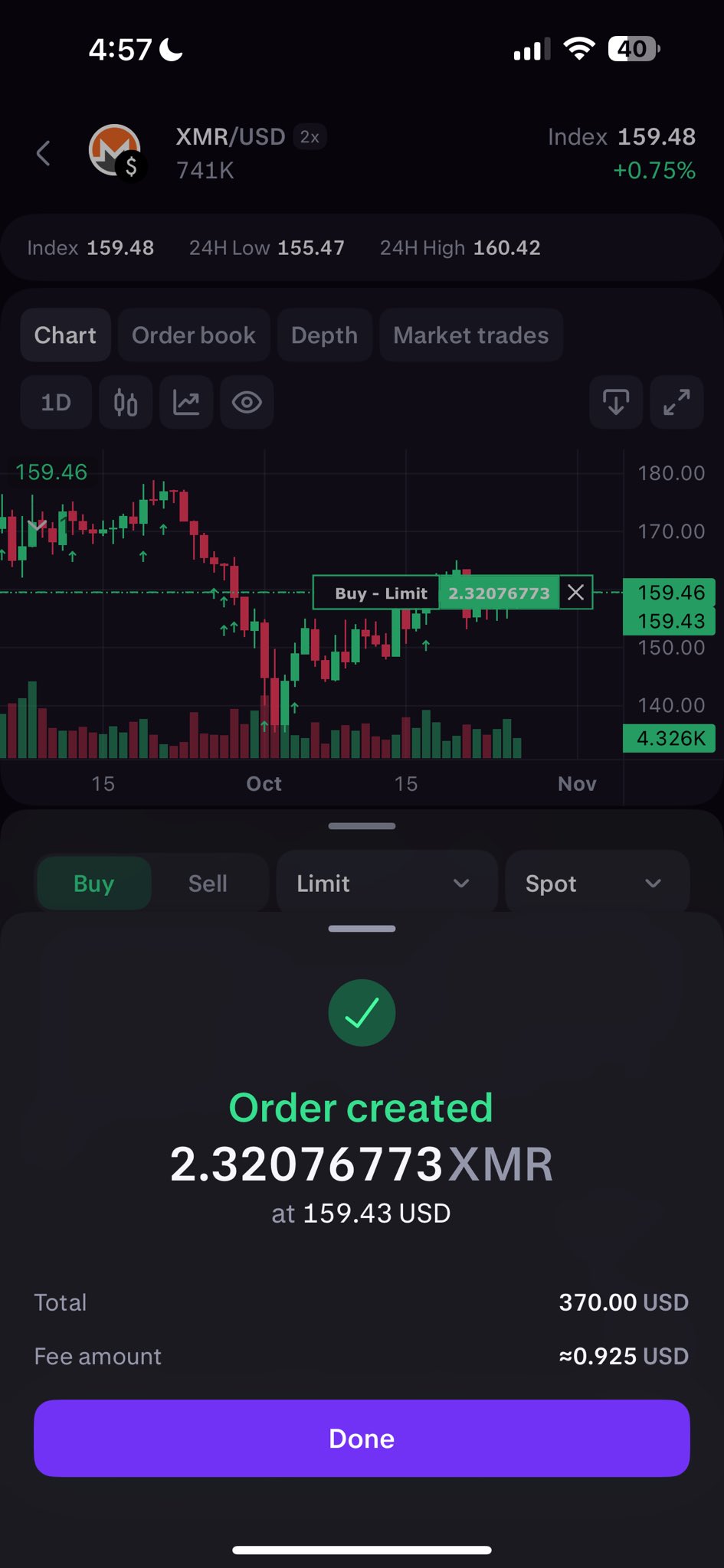Open candlestick chart type options
The width and height of the screenshot is (724, 1568).
click(126, 402)
